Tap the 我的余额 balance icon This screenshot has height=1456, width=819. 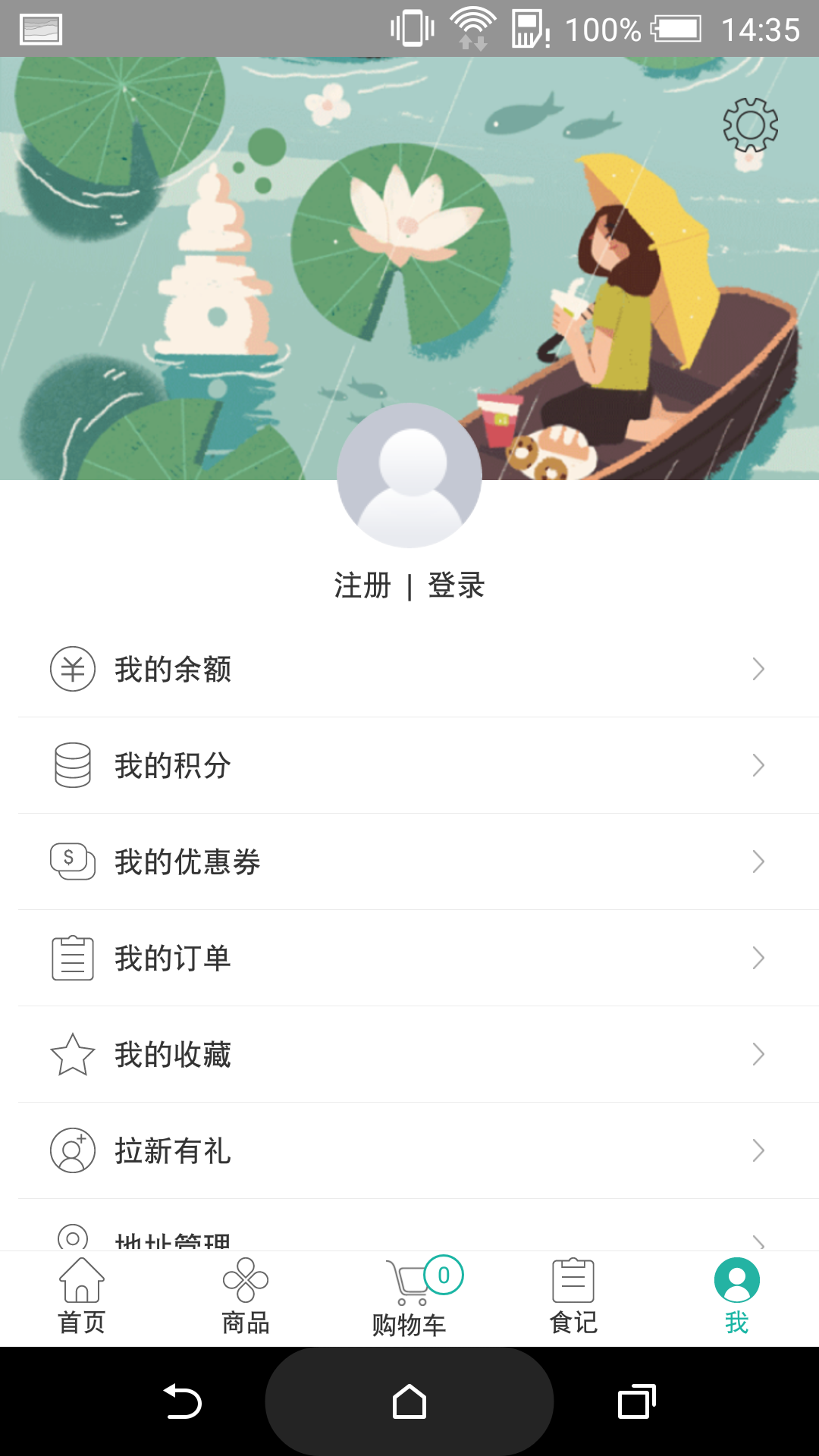[71, 670]
